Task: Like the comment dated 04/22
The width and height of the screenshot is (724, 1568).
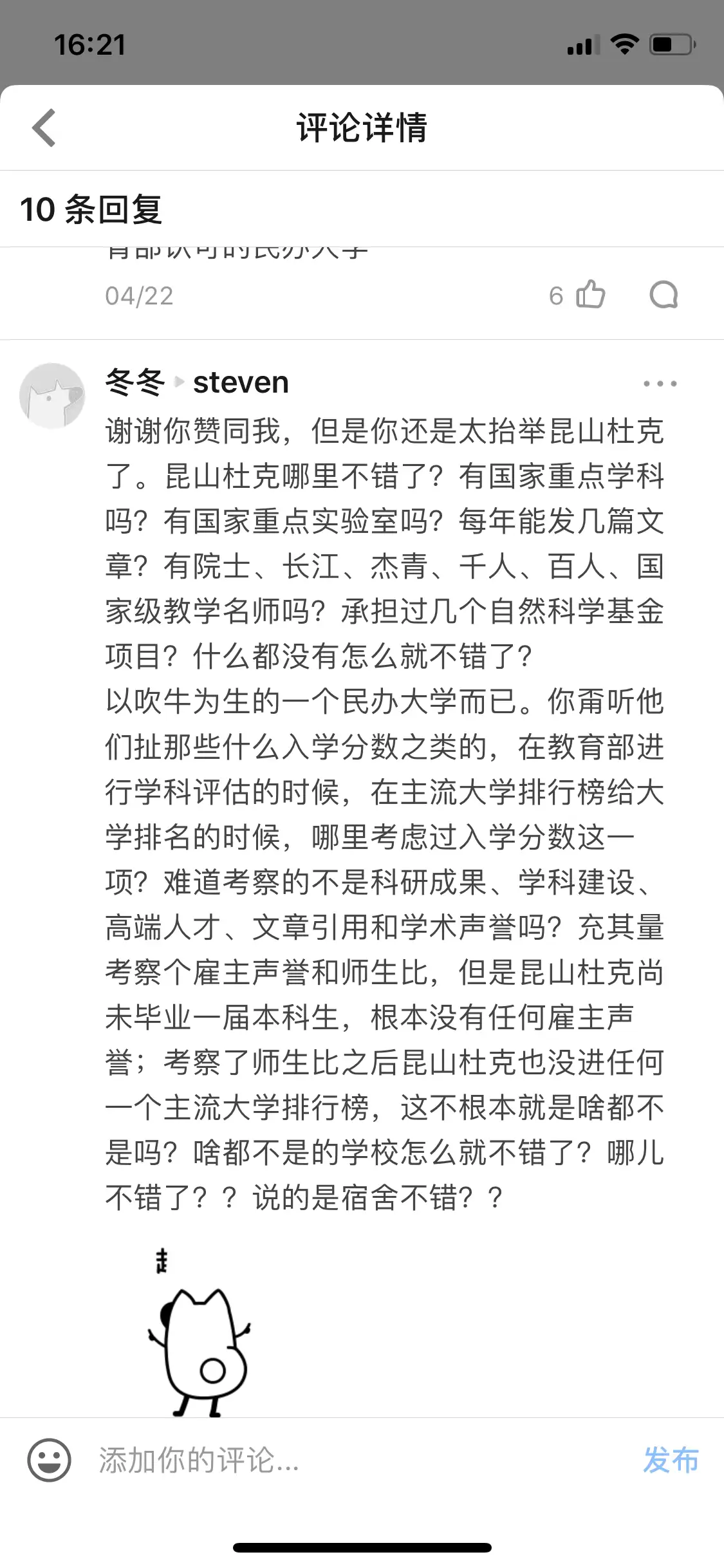Action: [590, 295]
